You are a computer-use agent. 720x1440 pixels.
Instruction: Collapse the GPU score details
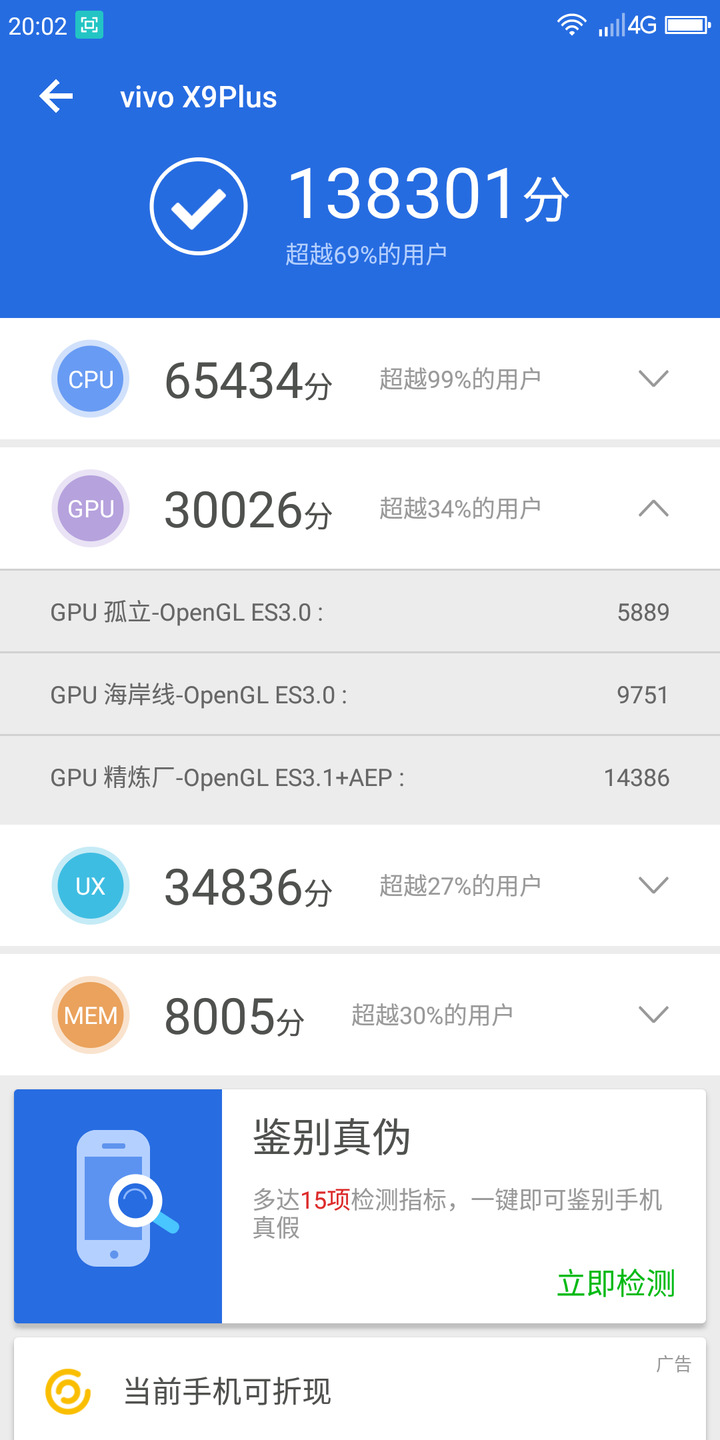[653, 508]
